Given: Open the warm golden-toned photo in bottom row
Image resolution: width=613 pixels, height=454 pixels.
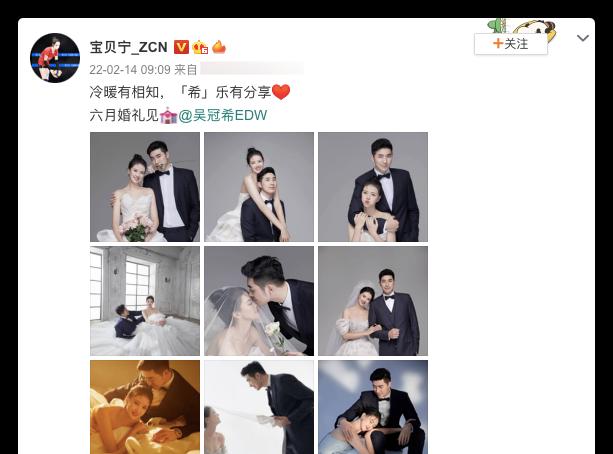Looking at the screenshot, I should 144,408.
